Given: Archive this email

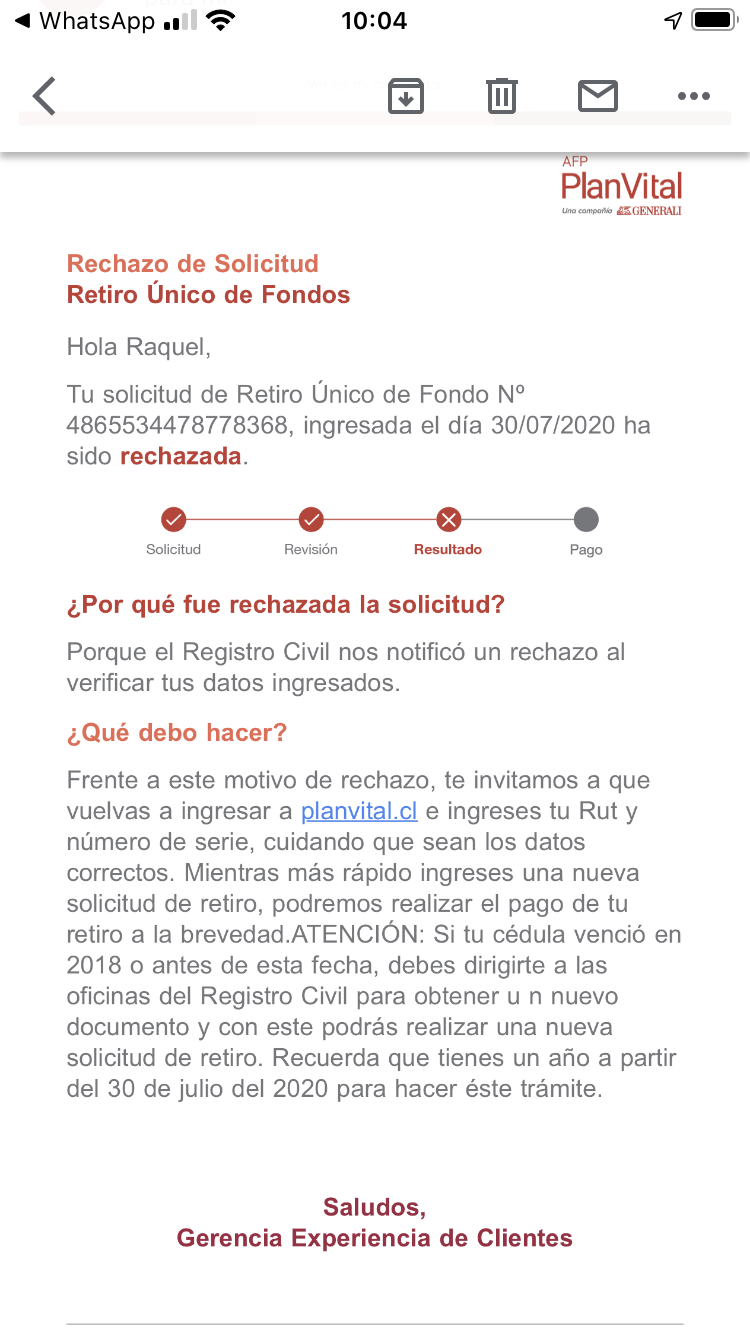Looking at the screenshot, I should (406, 96).
